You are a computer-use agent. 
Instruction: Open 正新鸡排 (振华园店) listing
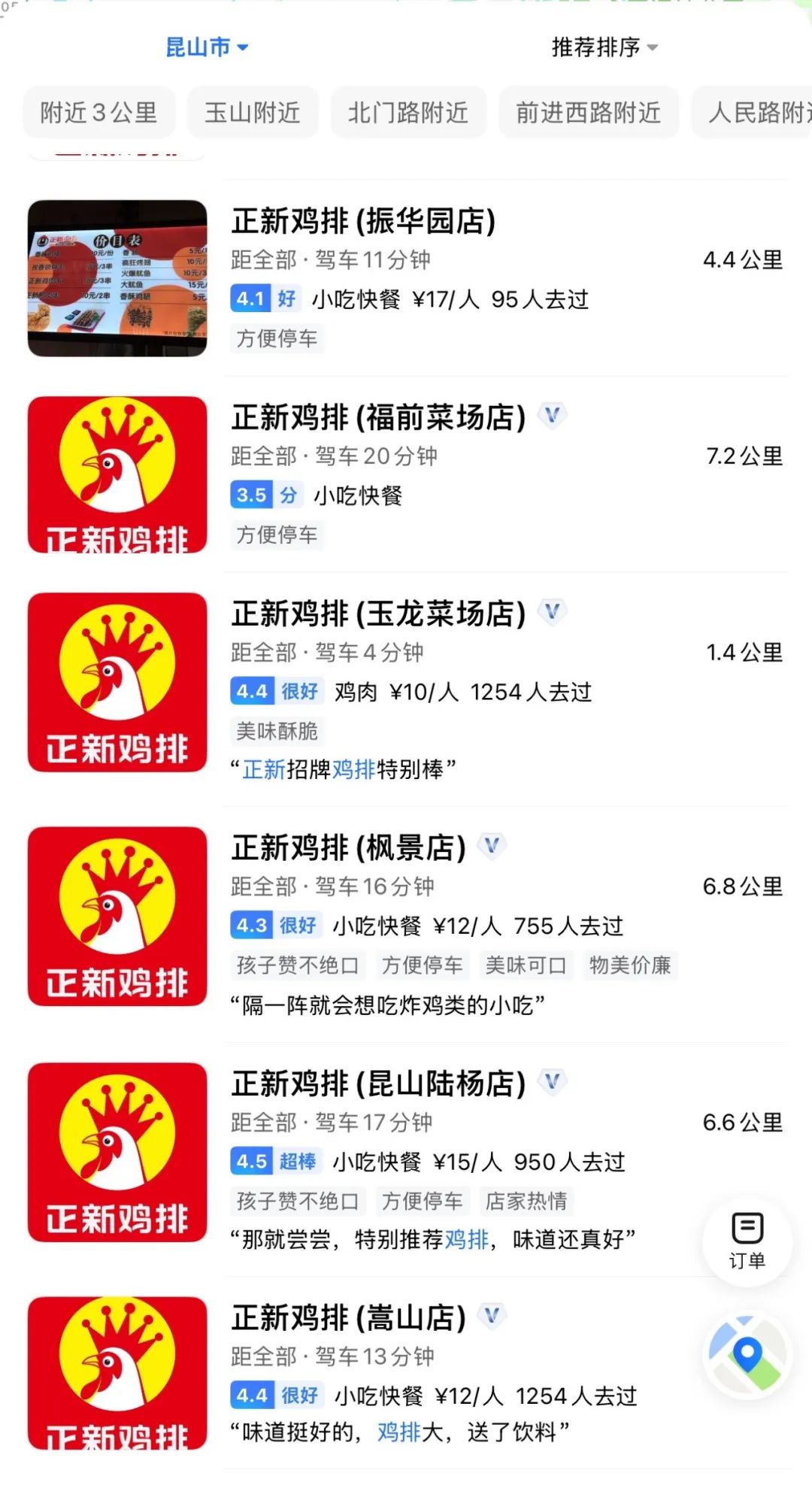[x=364, y=222]
